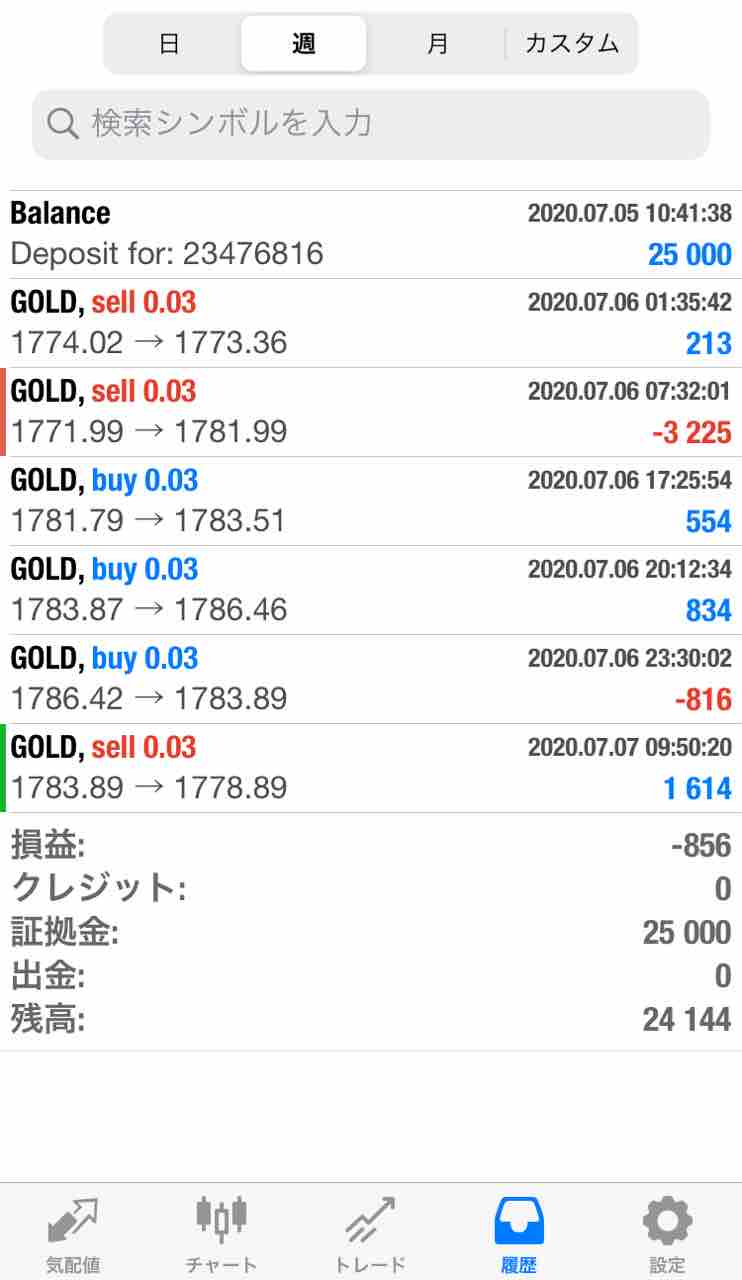Select the 週 period tab

[303, 44]
